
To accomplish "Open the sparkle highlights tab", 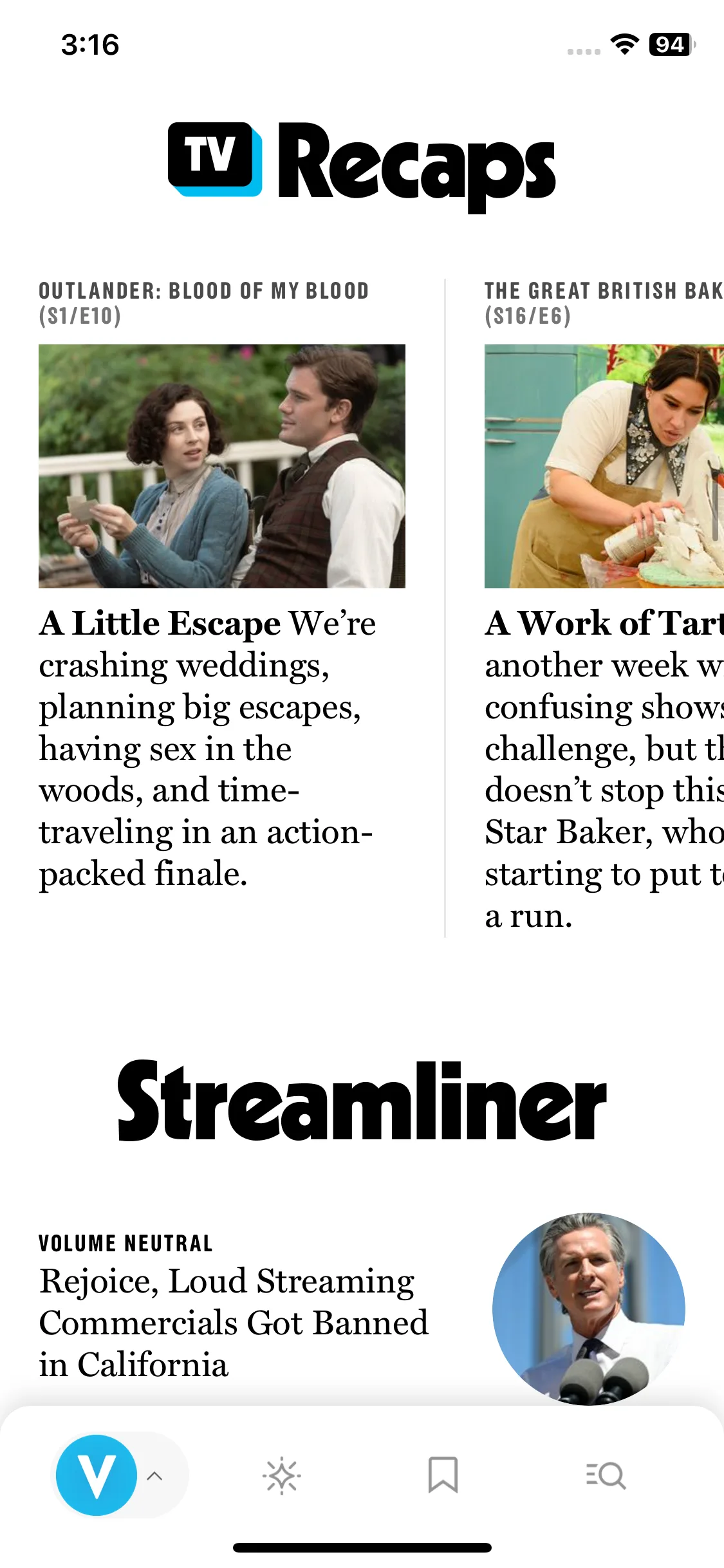I will [x=281, y=1475].
